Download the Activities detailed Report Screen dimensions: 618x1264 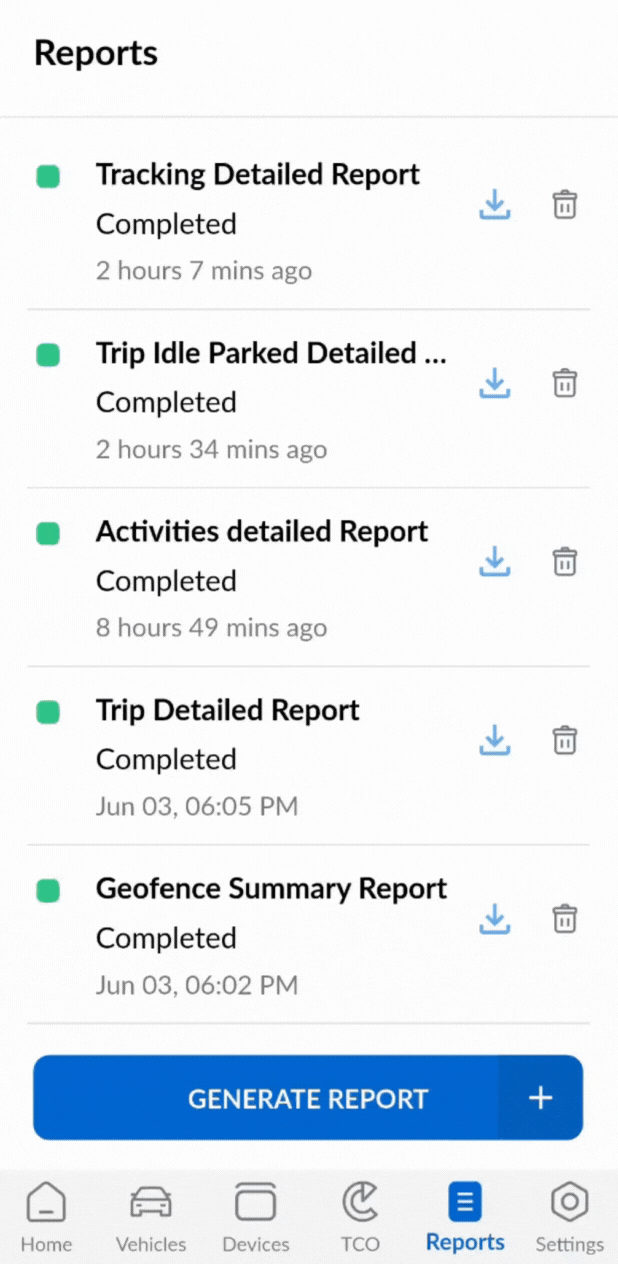tap(495, 561)
